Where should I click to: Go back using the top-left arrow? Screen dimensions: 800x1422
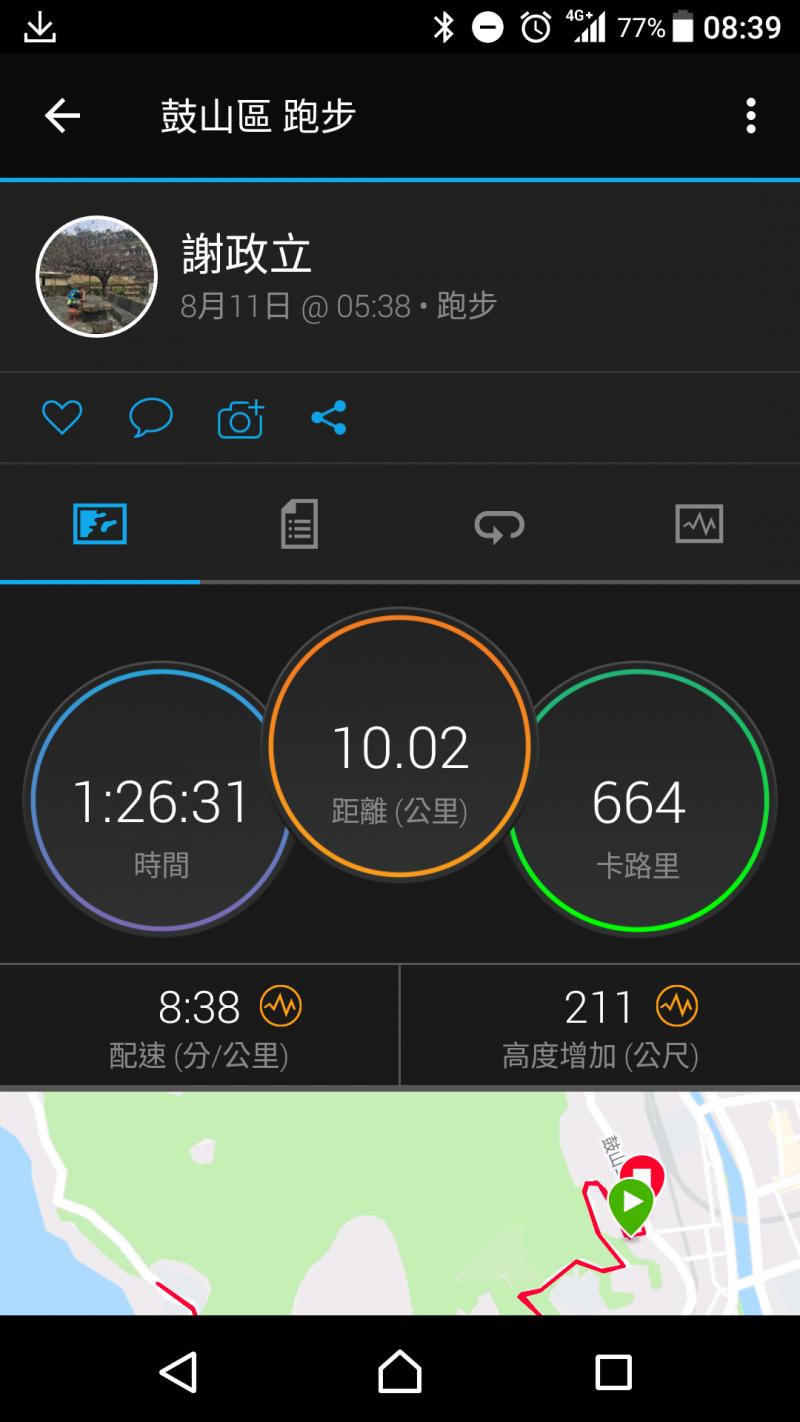62,116
